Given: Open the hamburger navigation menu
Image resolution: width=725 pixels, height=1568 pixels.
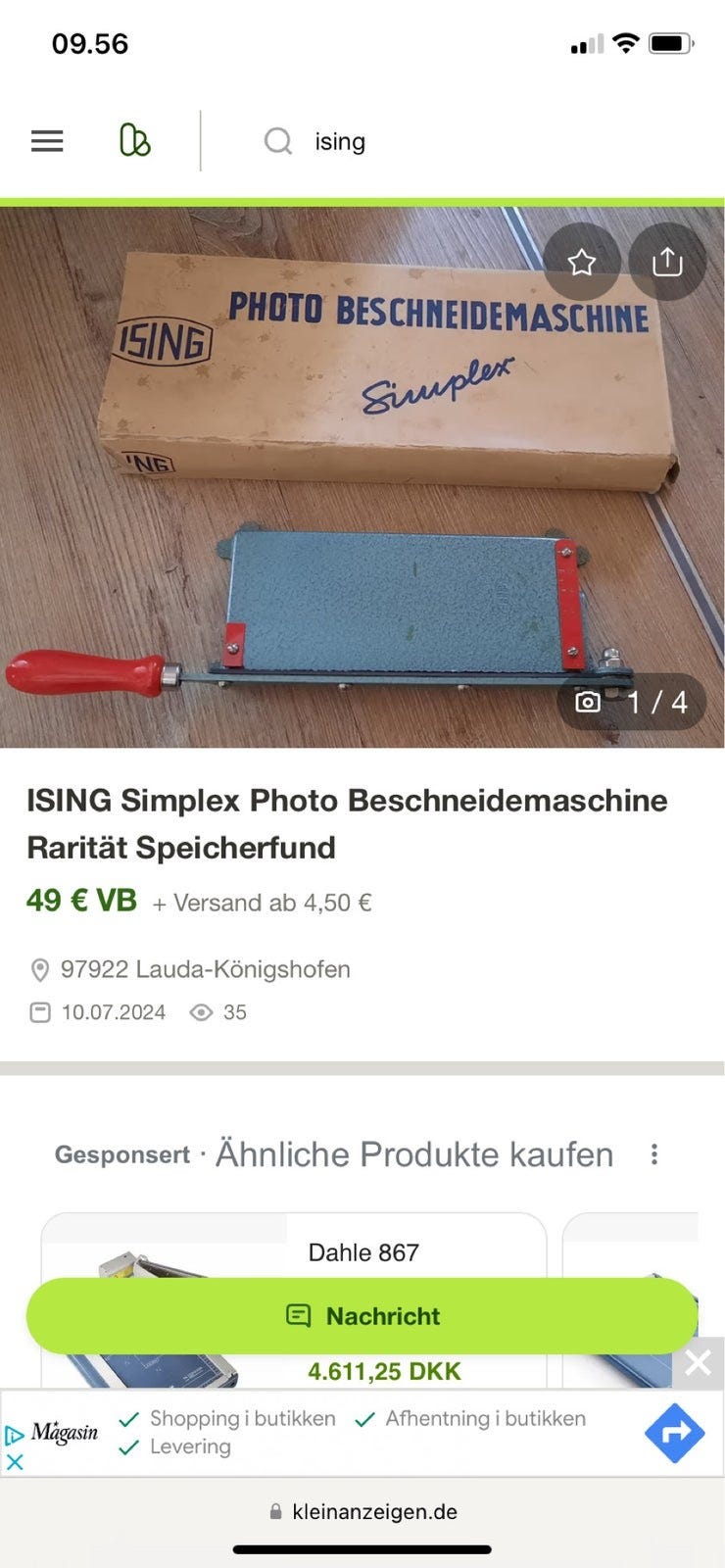Looking at the screenshot, I should coord(46,140).
